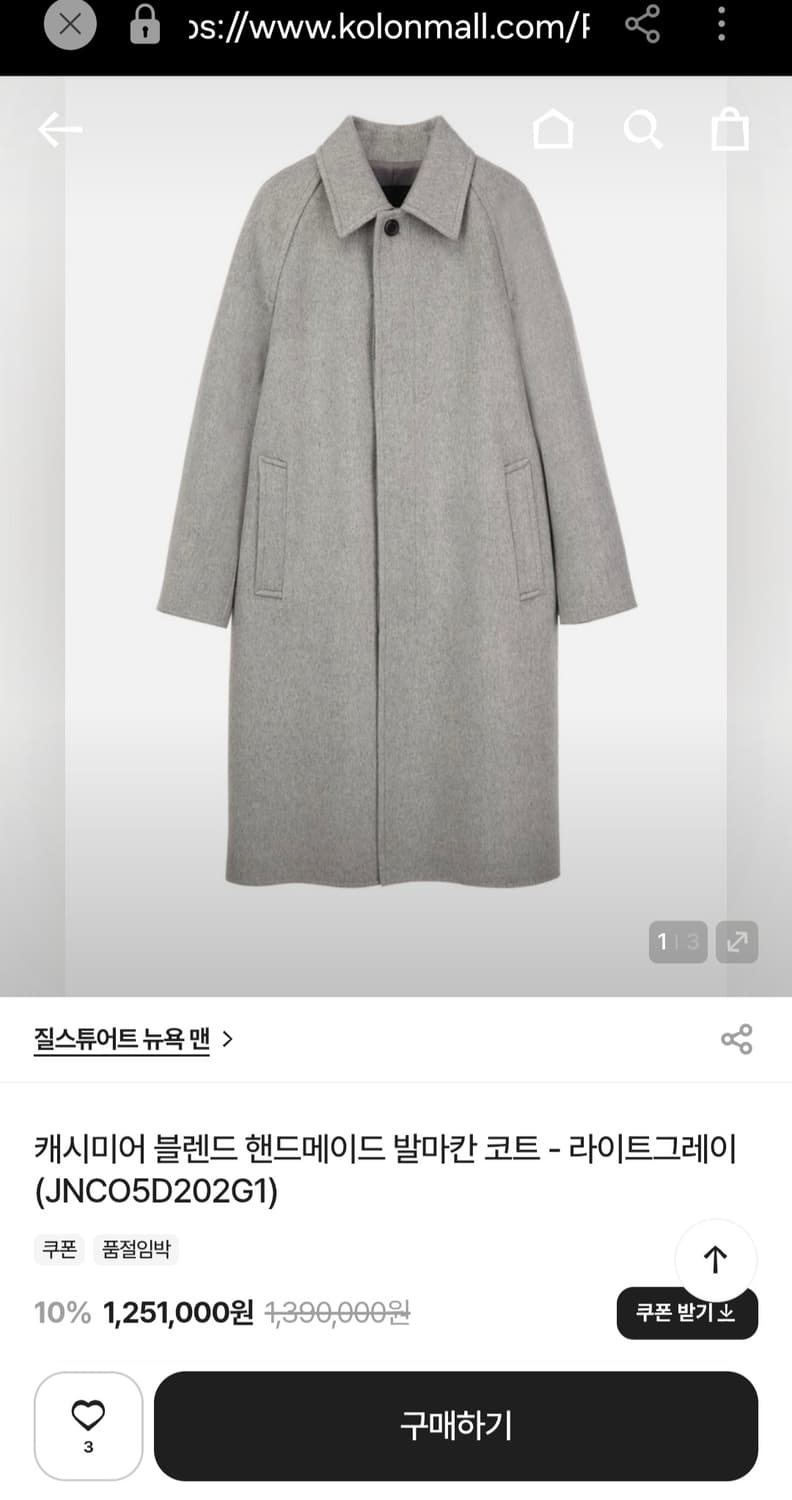This screenshot has height=1500, width=792.
Task: Tap the chevron next to the brand name
Action: [x=228, y=1038]
